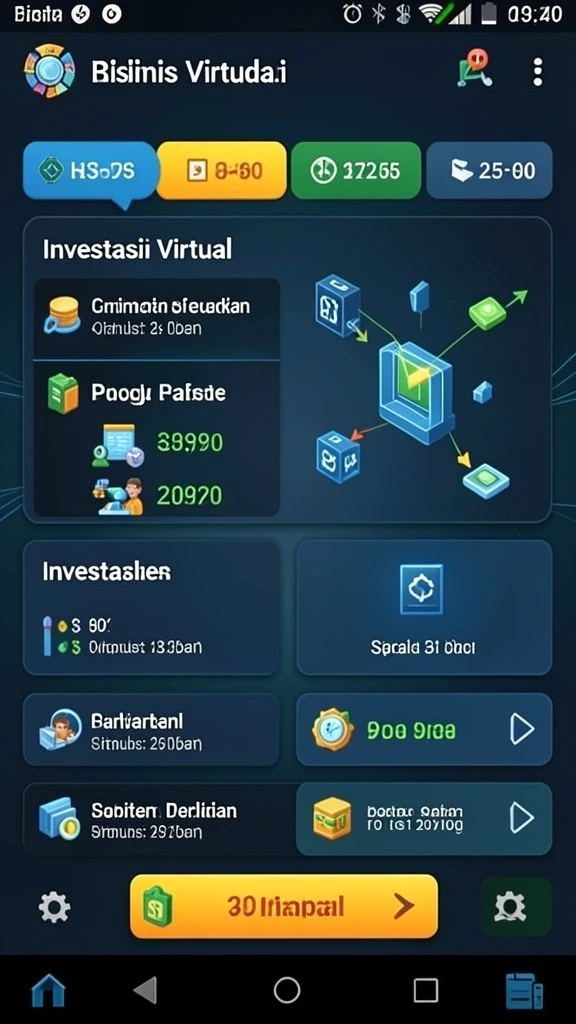Select the yellow 8-60 tab
This screenshot has height=1024, width=576.
click(x=222, y=170)
